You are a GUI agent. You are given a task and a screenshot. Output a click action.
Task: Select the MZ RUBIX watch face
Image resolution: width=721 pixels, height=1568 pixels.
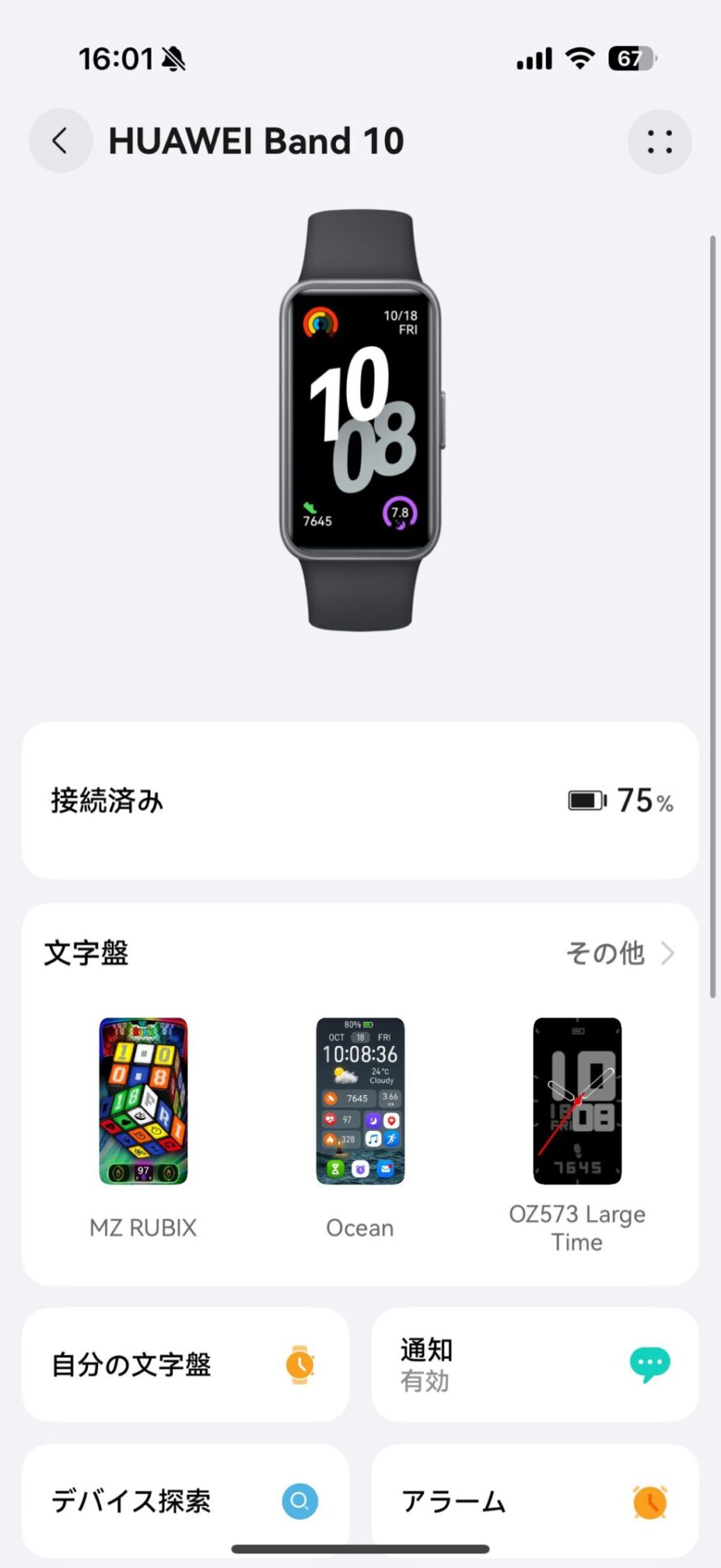[143, 1101]
